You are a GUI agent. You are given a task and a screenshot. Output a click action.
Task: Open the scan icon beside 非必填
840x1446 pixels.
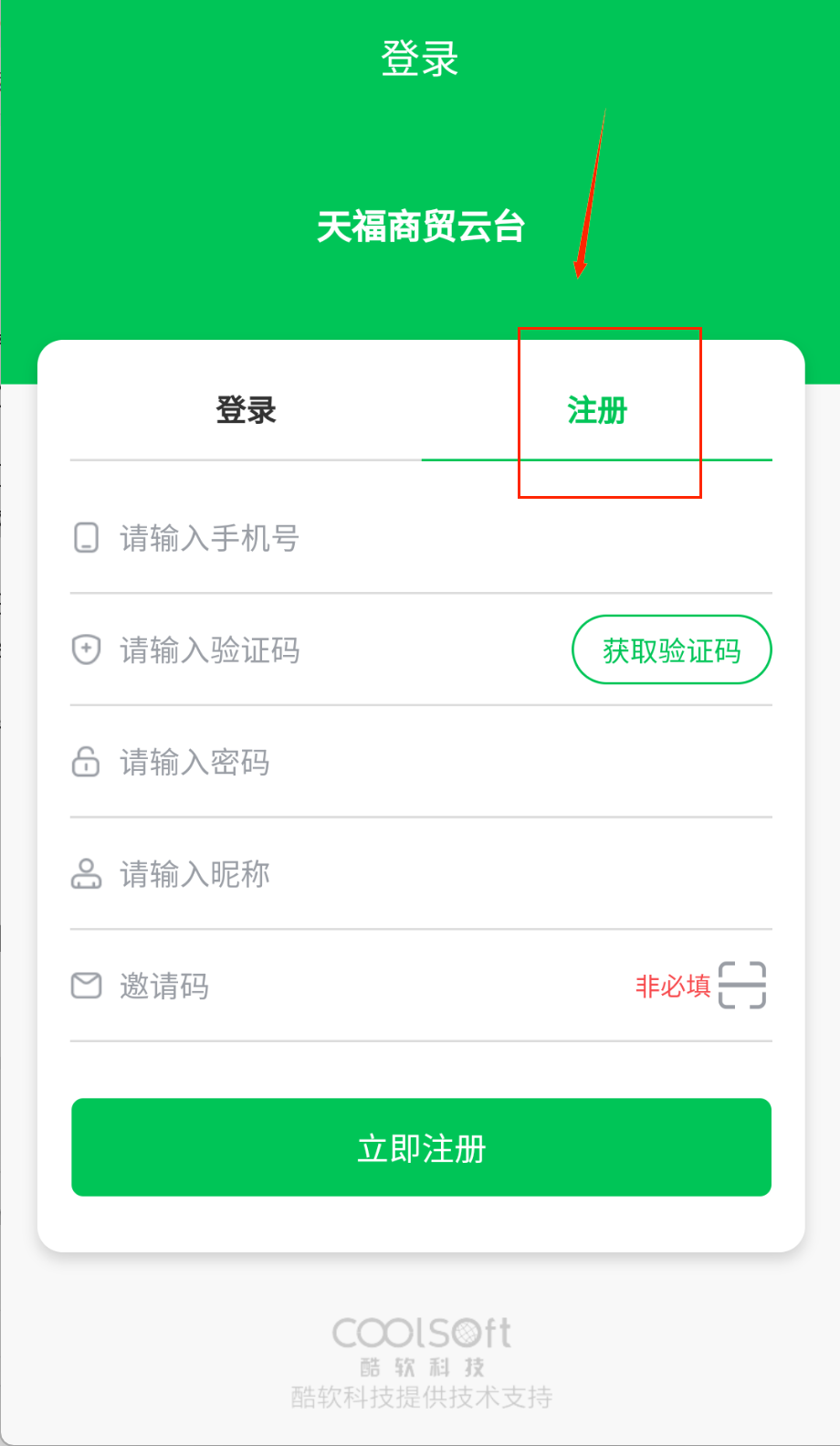741,986
